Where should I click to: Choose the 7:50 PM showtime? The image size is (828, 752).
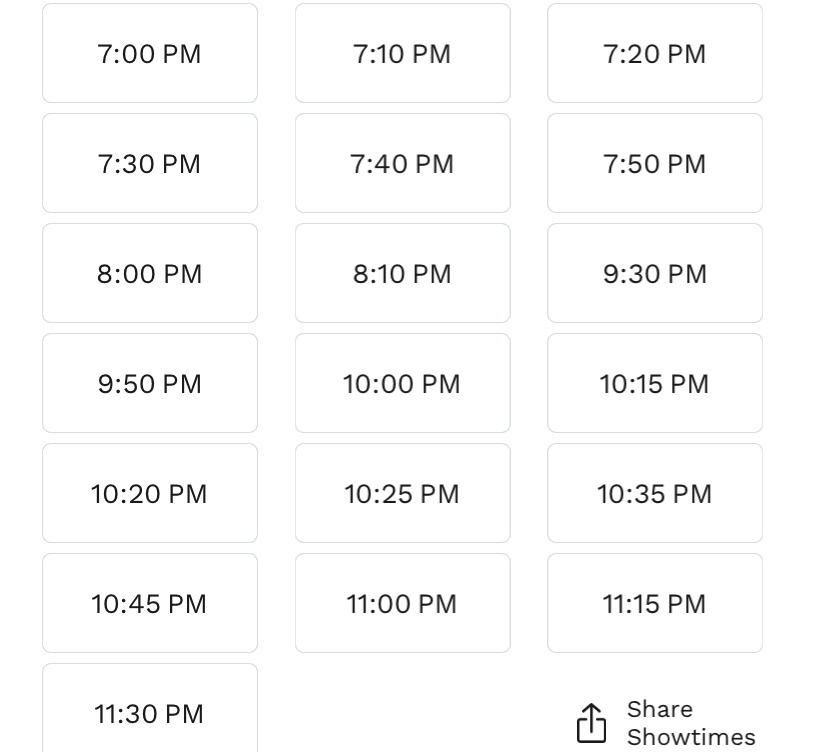(x=654, y=163)
